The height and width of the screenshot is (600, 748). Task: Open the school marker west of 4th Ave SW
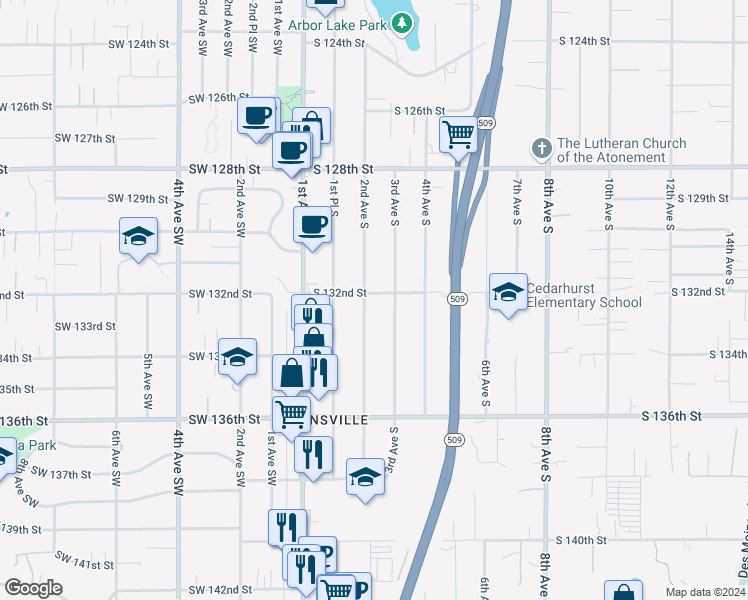point(138,237)
